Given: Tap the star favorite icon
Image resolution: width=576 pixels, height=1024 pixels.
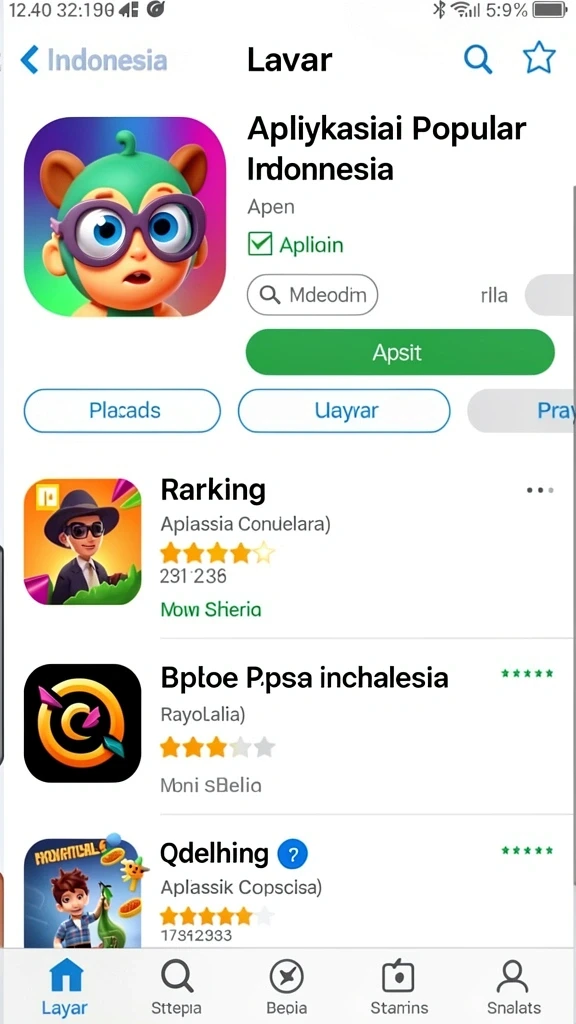Looking at the screenshot, I should point(539,59).
